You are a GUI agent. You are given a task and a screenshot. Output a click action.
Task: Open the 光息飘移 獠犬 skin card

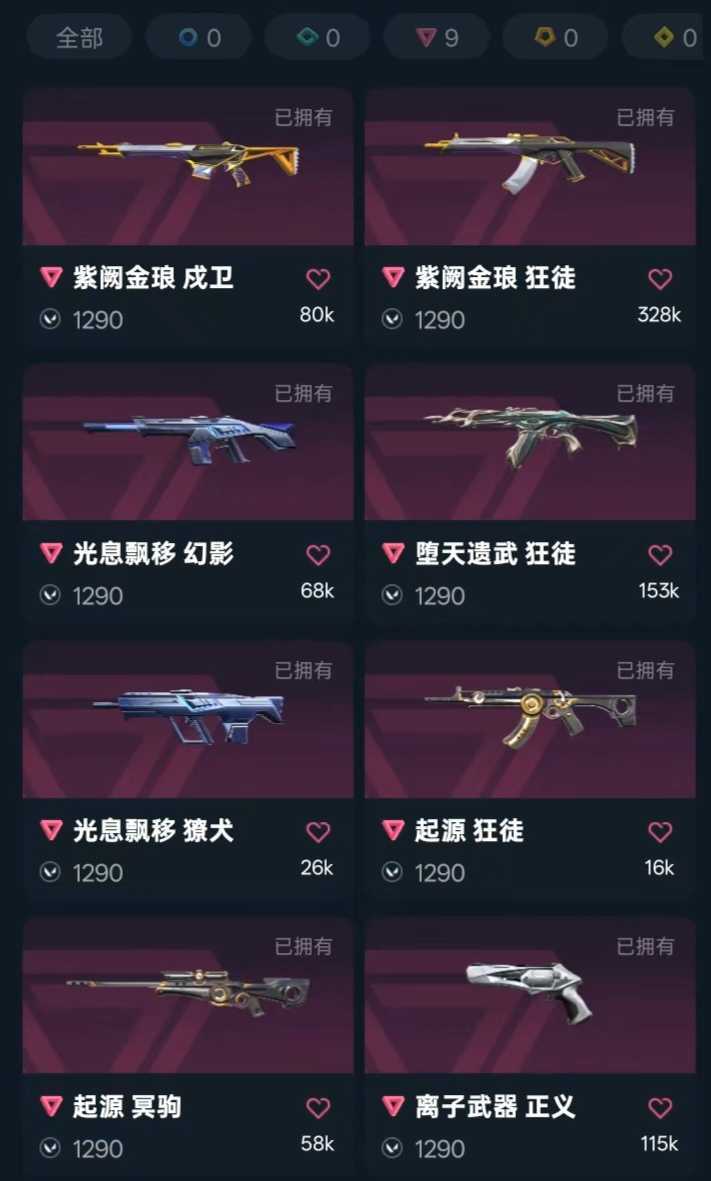pos(188,771)
